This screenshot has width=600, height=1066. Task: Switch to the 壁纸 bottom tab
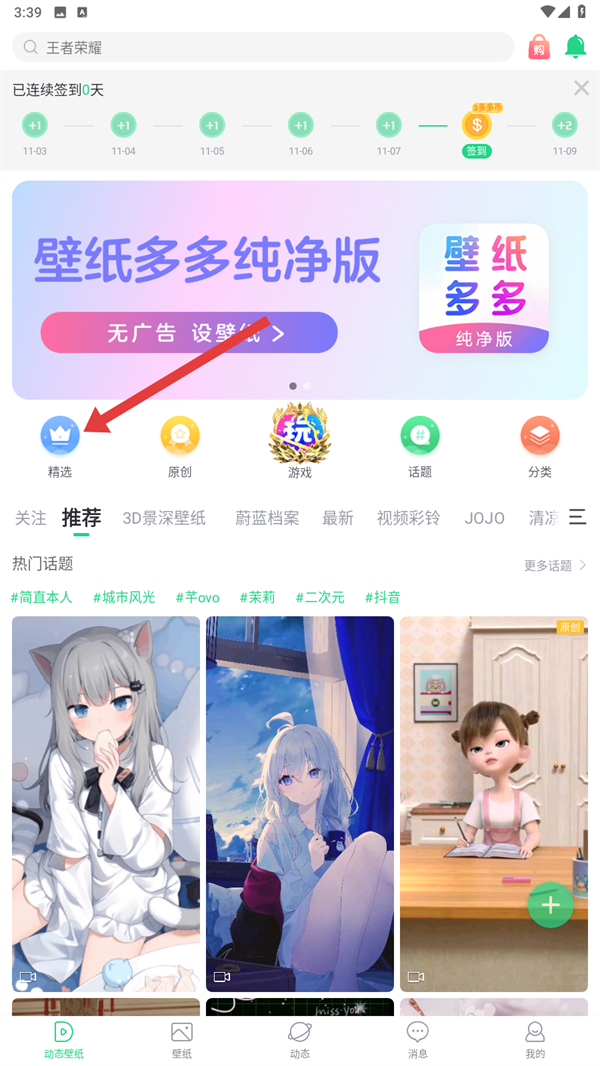[x=181, y=1040]
